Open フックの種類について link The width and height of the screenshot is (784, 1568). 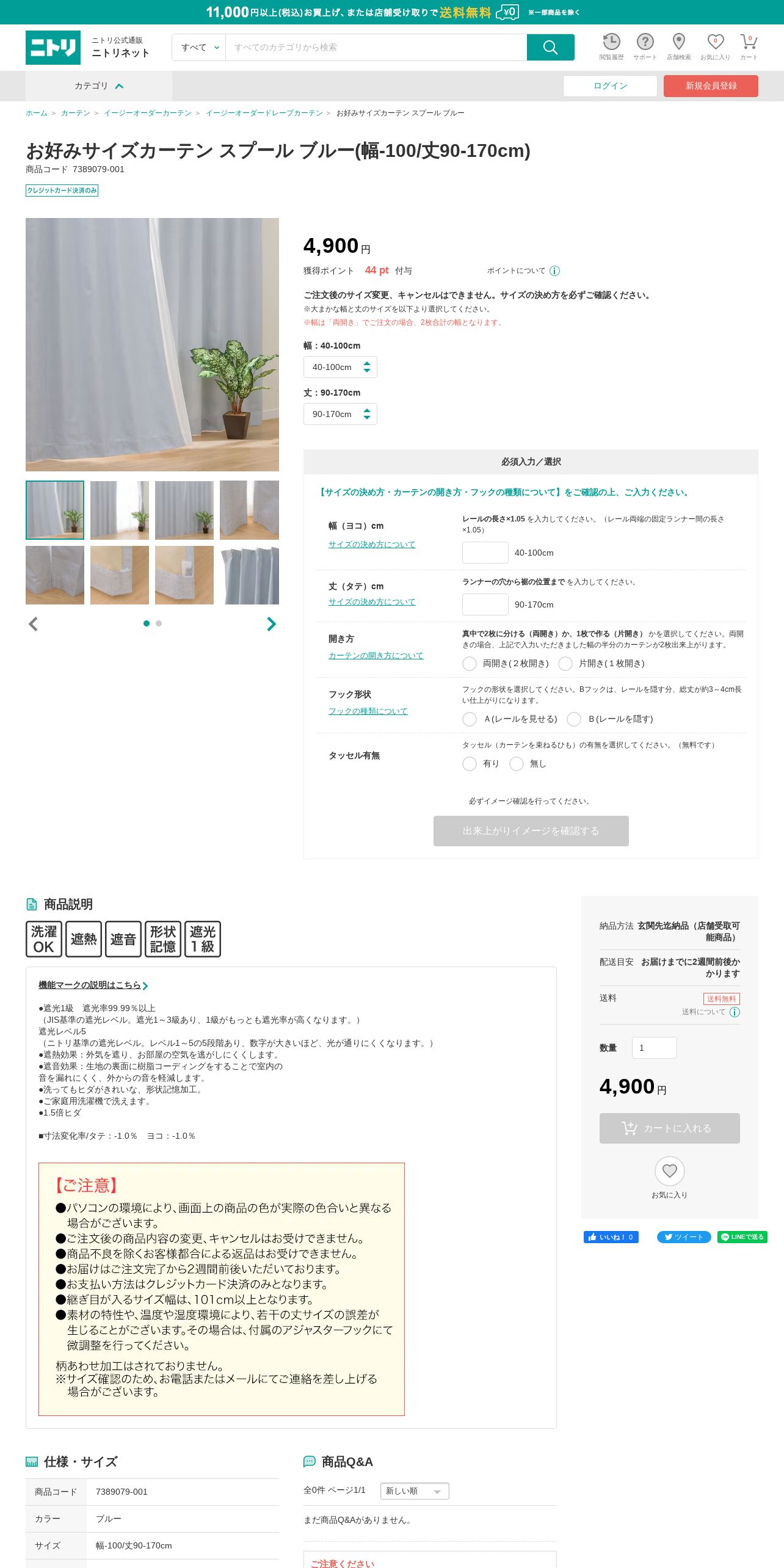click(368, 711)
